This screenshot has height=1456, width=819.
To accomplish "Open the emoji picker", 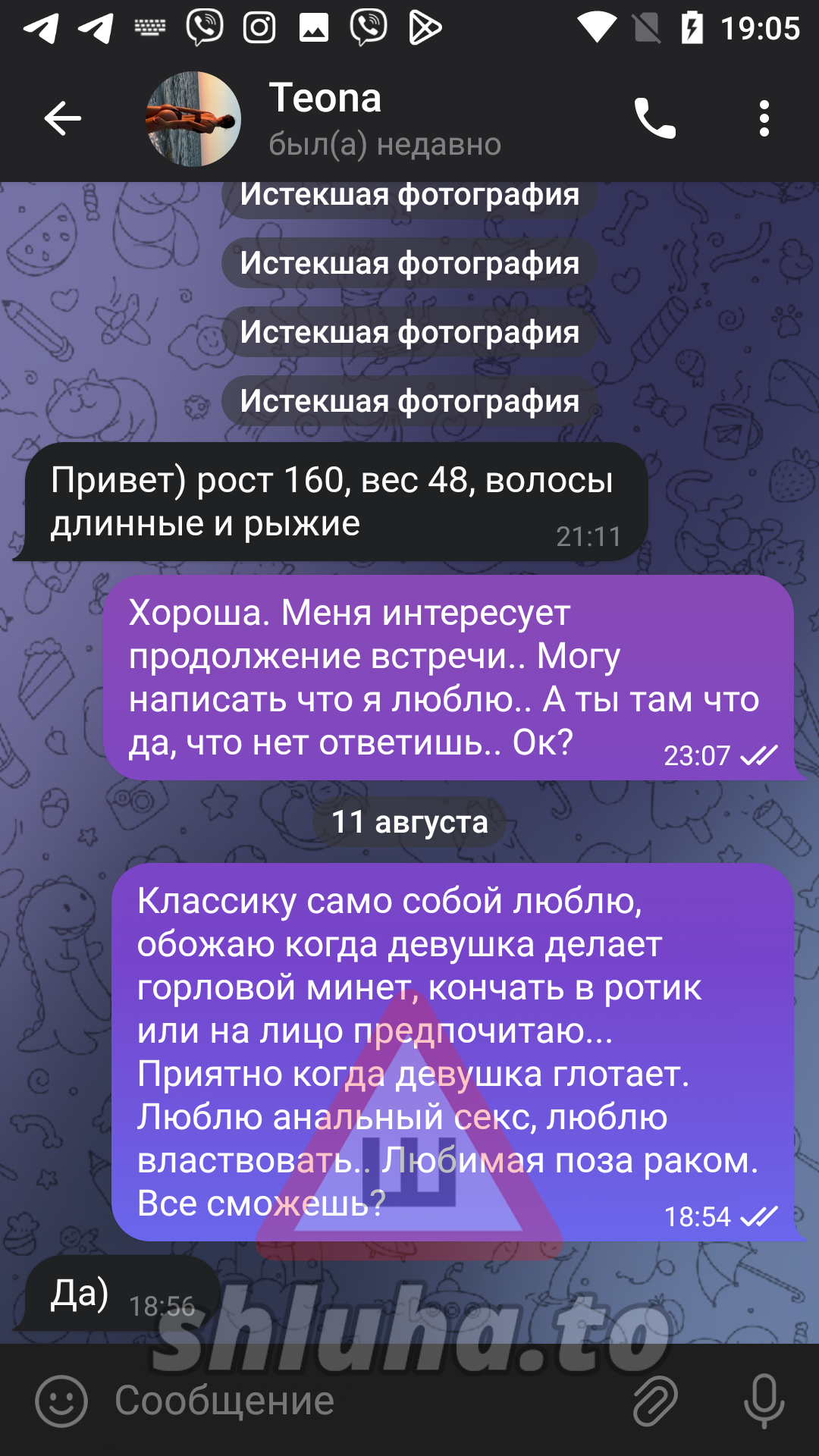I will tap(61, 1401).
